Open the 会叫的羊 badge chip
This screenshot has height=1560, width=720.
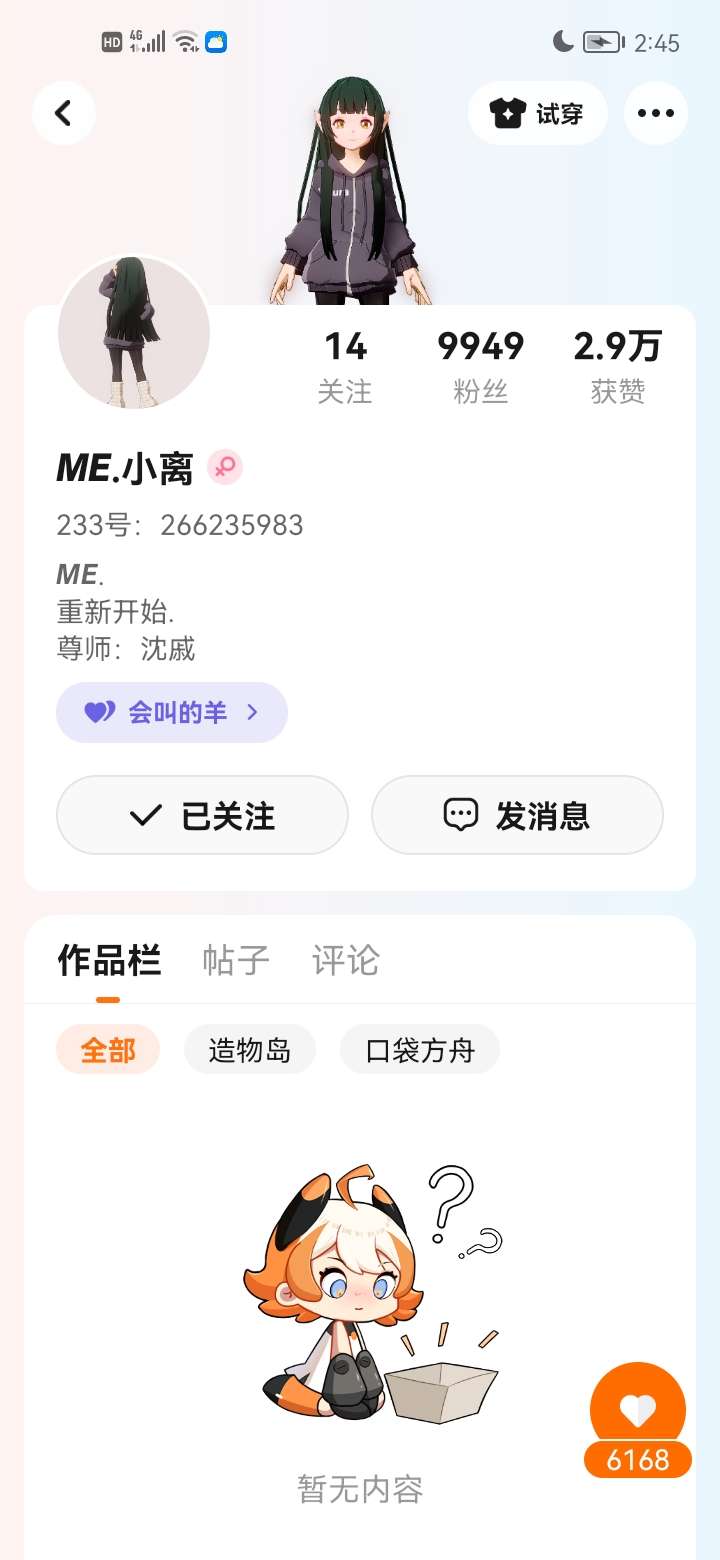[x=172, y=712]
